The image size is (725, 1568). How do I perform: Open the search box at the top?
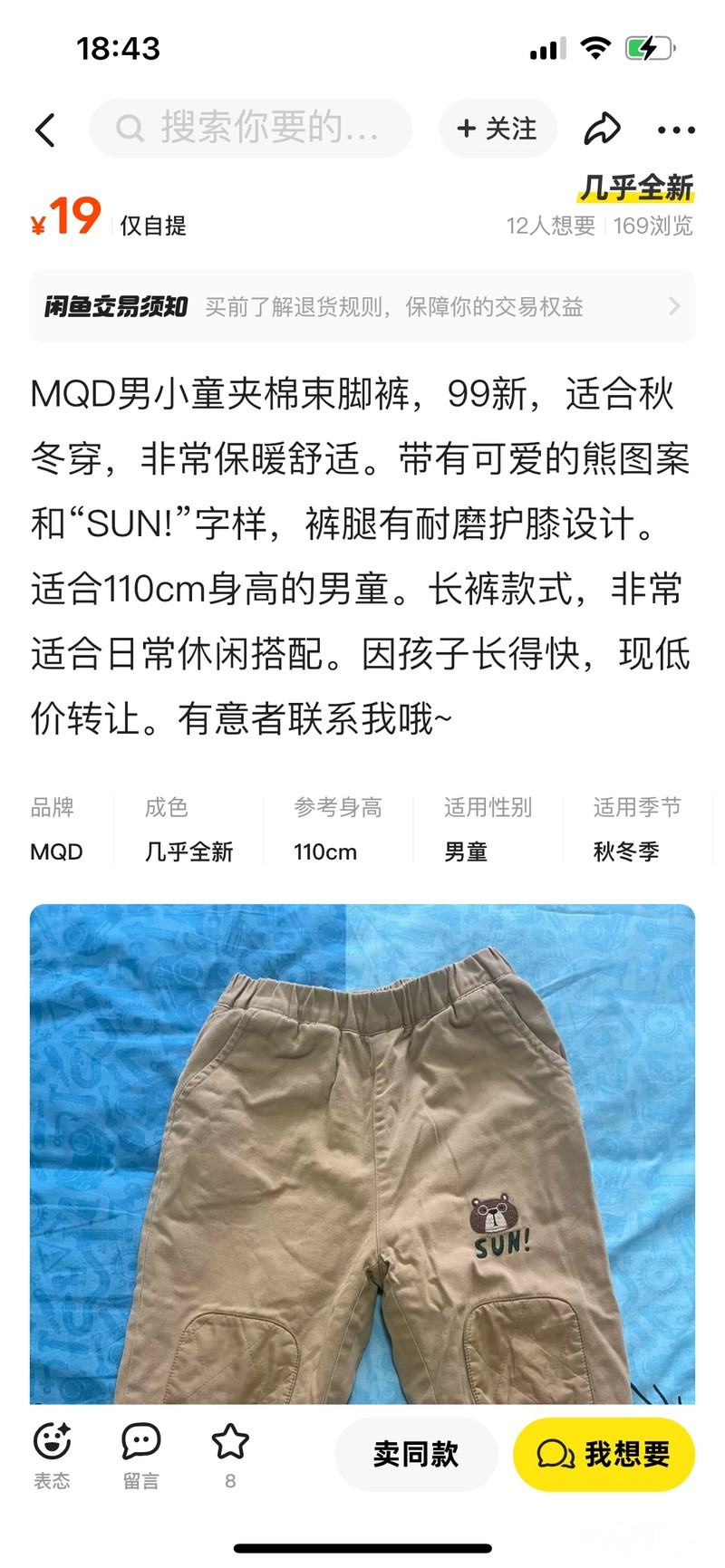coord(251,129)
